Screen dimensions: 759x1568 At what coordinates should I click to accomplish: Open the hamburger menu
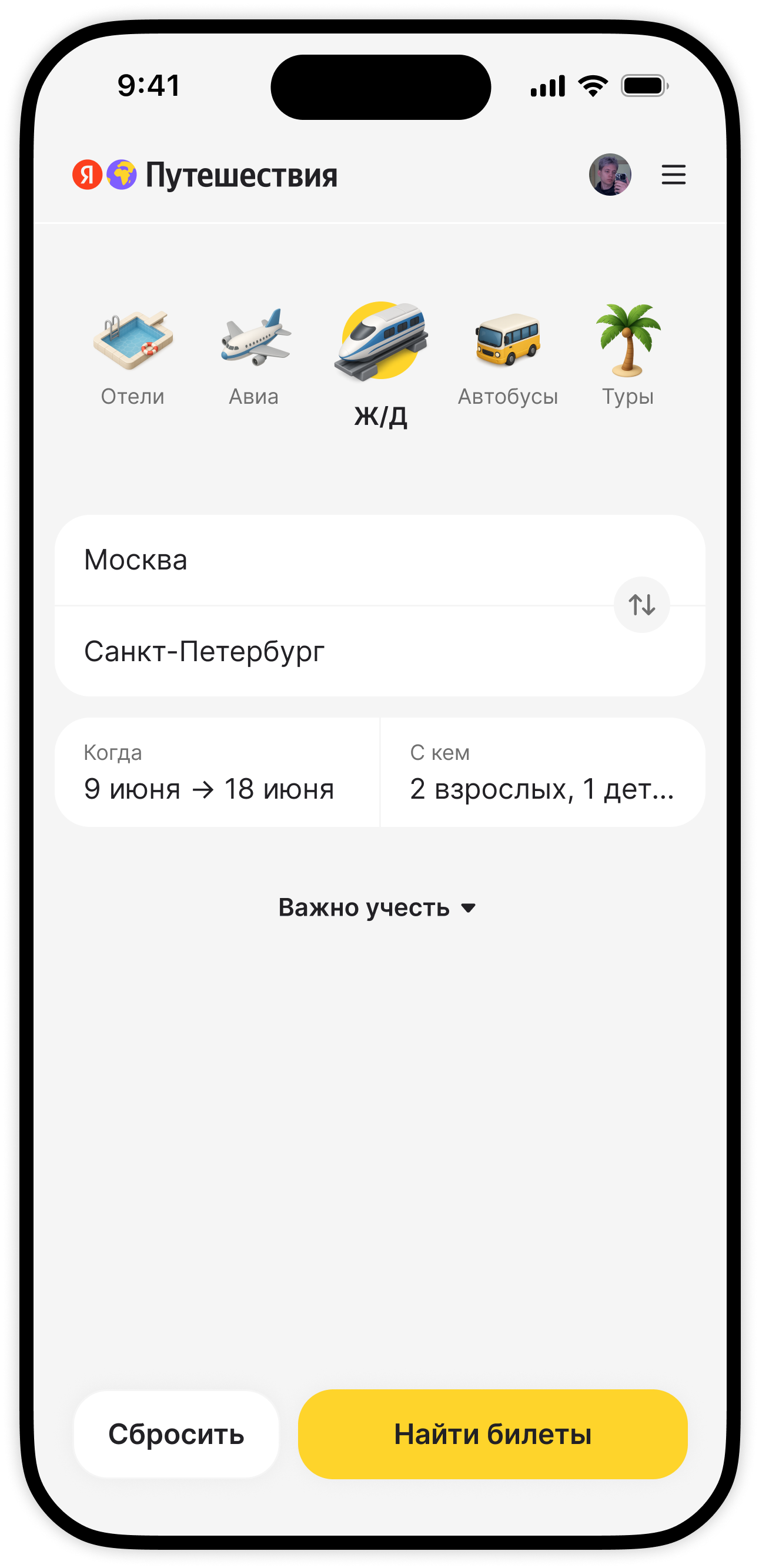[x=673, y=175]
